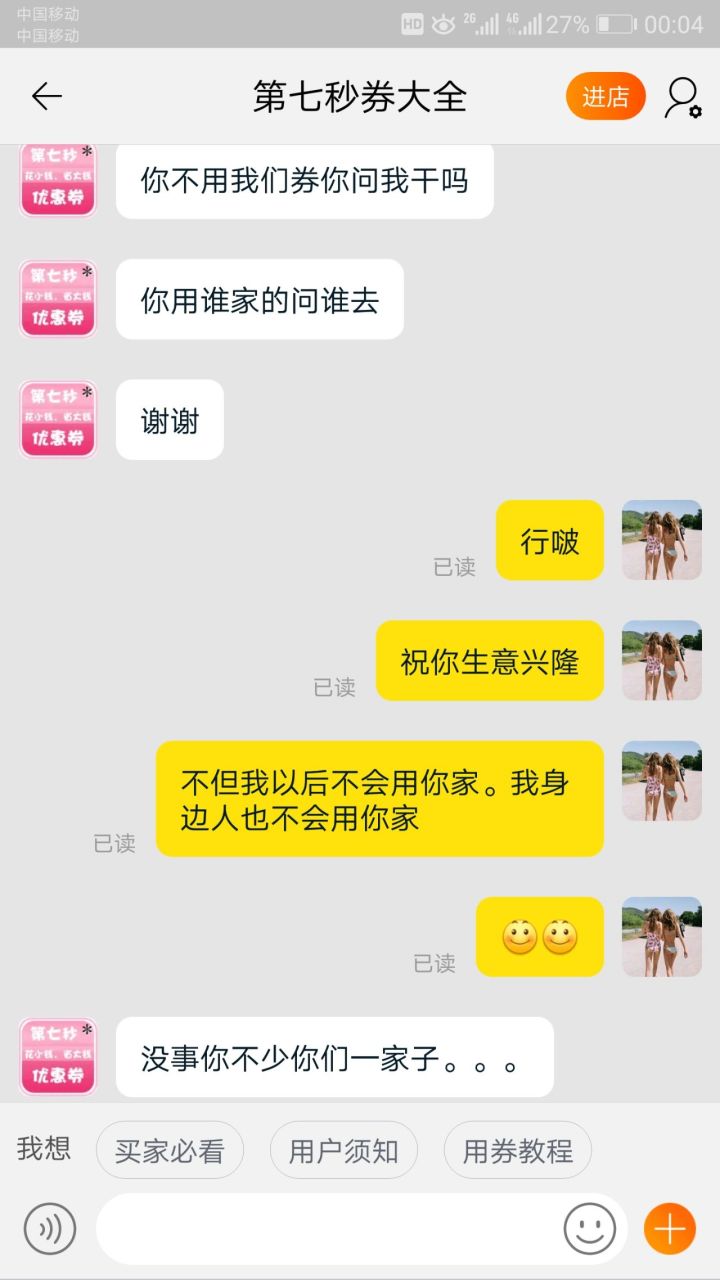This screenshot has height=1280, width=720.
Task: Enter the shop via 进店 button
Action: click(605, 97)
